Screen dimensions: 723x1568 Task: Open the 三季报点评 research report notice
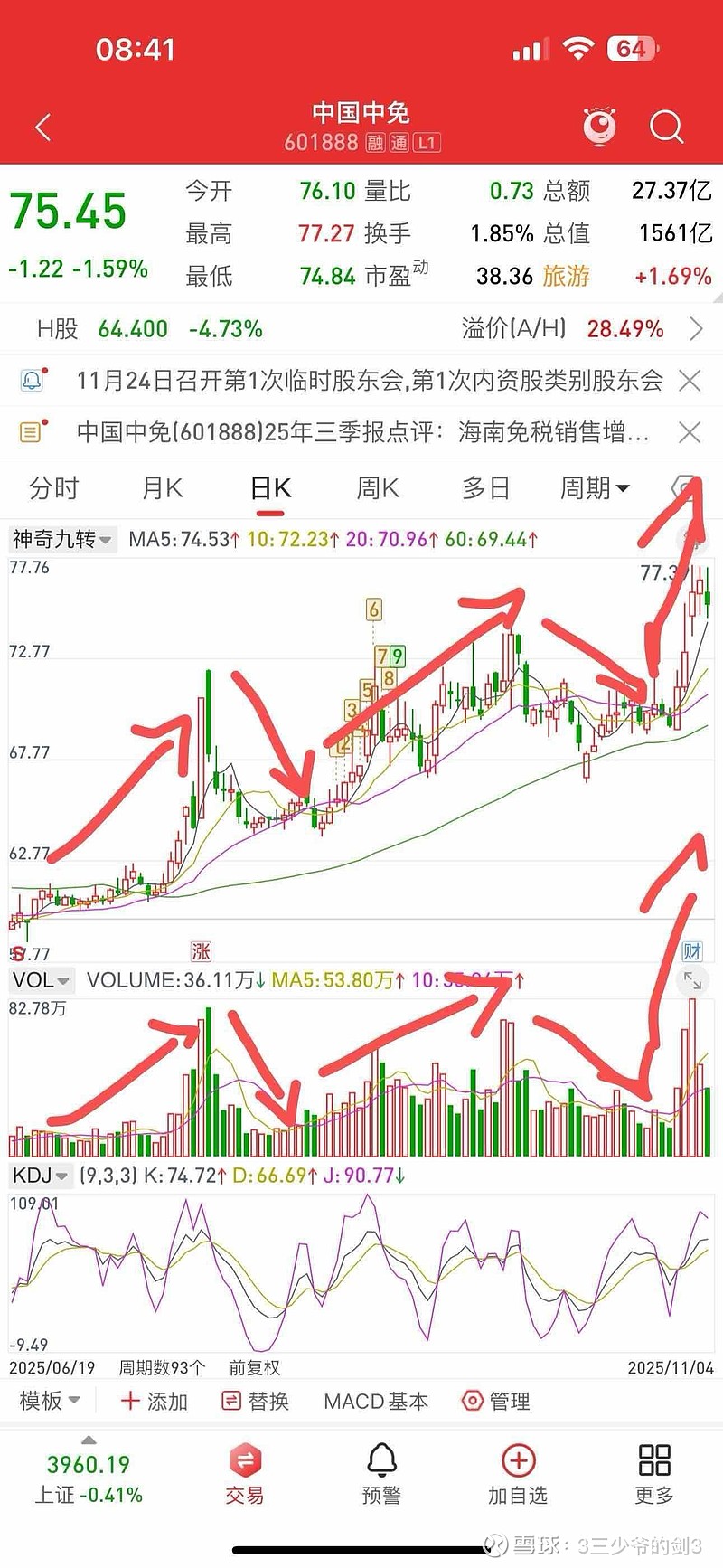[361, 433]
